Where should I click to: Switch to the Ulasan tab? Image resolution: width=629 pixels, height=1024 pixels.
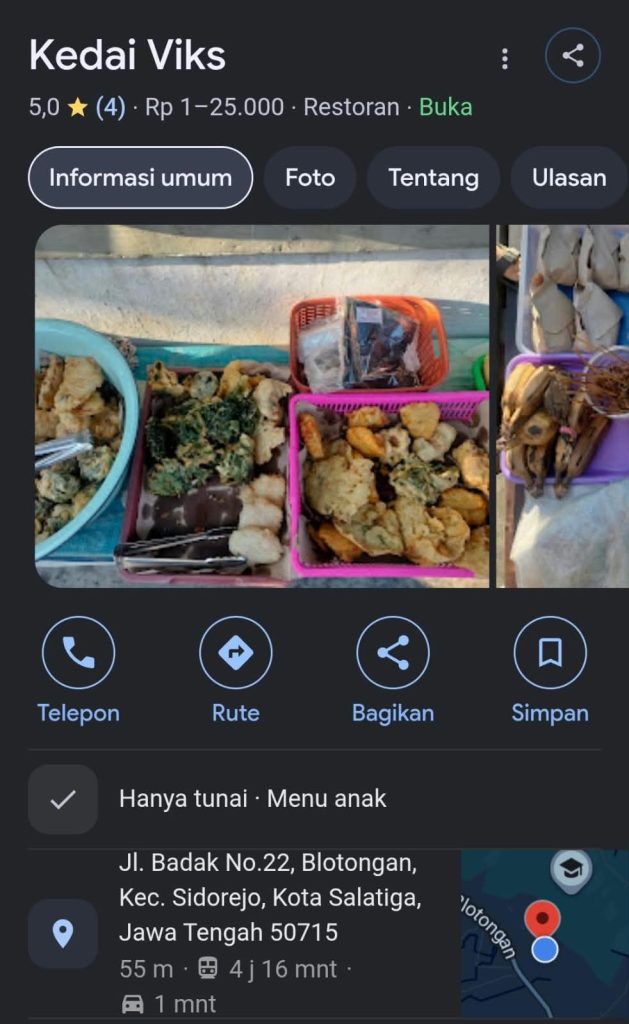click(x=569, y=178)
